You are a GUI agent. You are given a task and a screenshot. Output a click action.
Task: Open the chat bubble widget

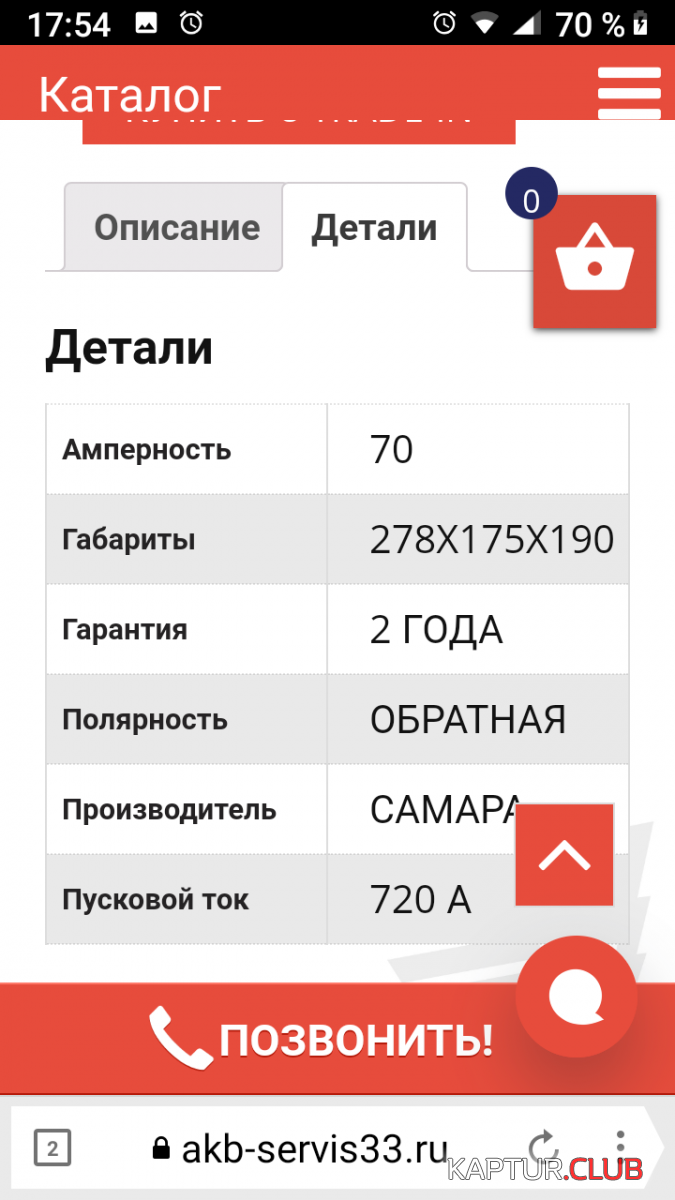pyautogui.click(x=576, y=997)
